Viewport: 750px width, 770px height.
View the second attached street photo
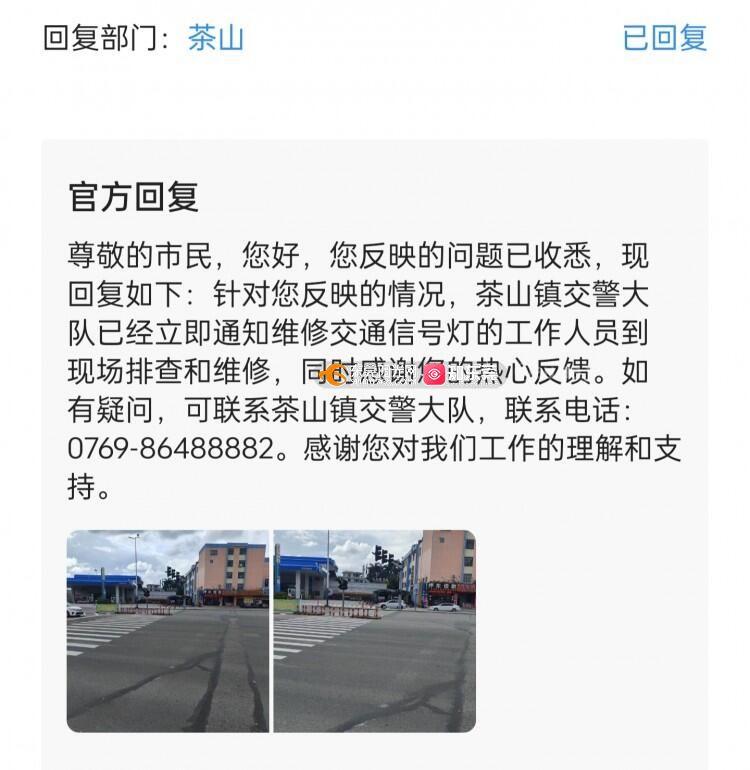tap(375, 631)
